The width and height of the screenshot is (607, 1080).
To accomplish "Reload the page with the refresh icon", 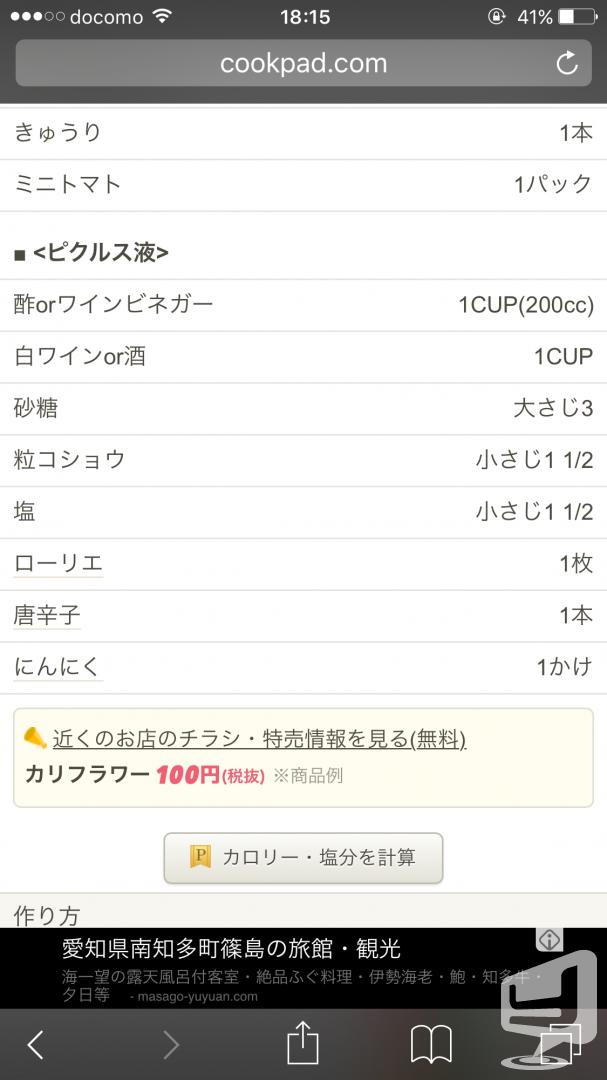I will pos(566,63).
